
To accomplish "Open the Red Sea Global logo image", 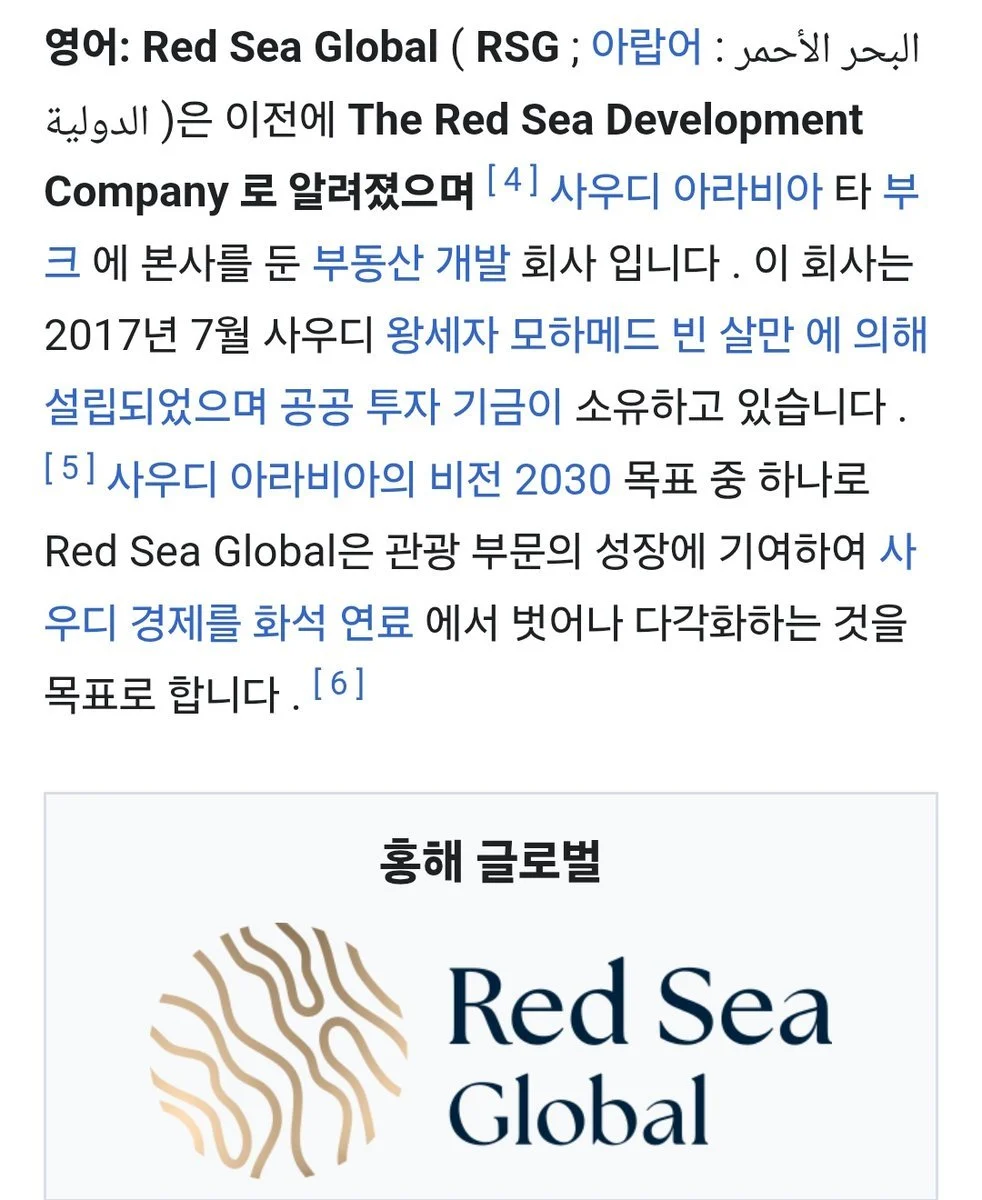I will (490, 1038).
